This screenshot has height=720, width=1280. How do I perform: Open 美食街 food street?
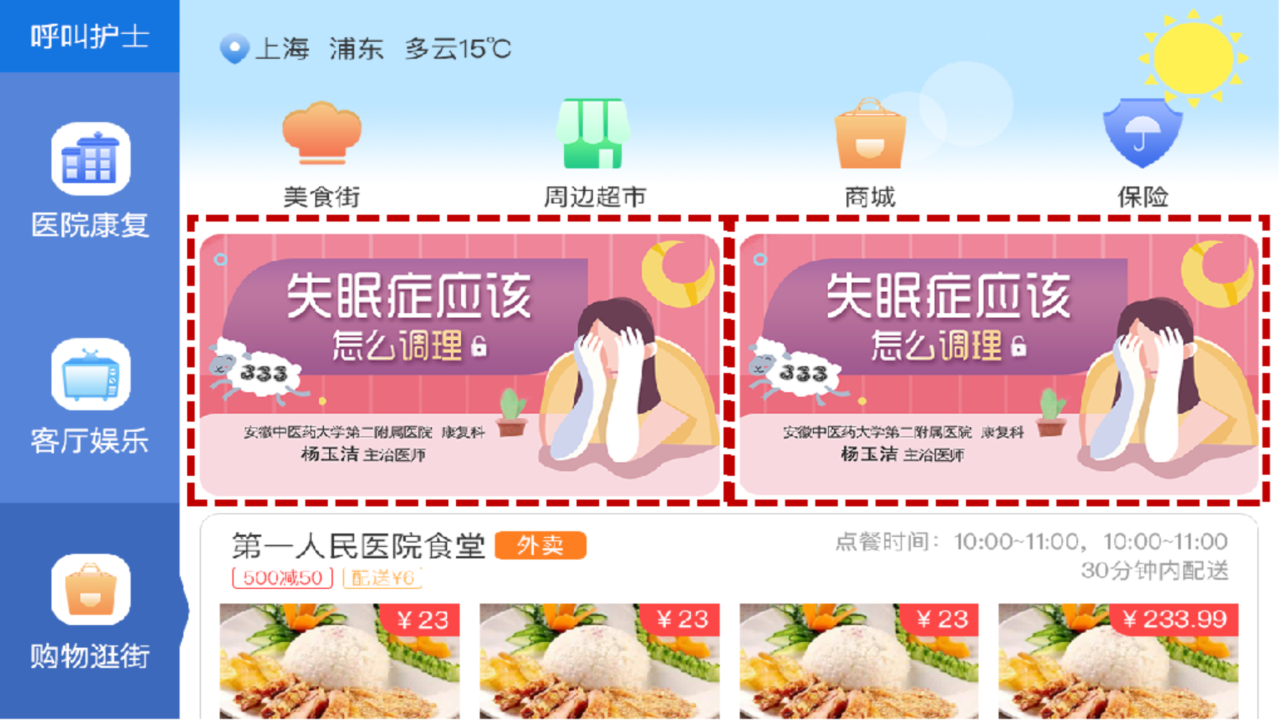[x=321, y=152]
